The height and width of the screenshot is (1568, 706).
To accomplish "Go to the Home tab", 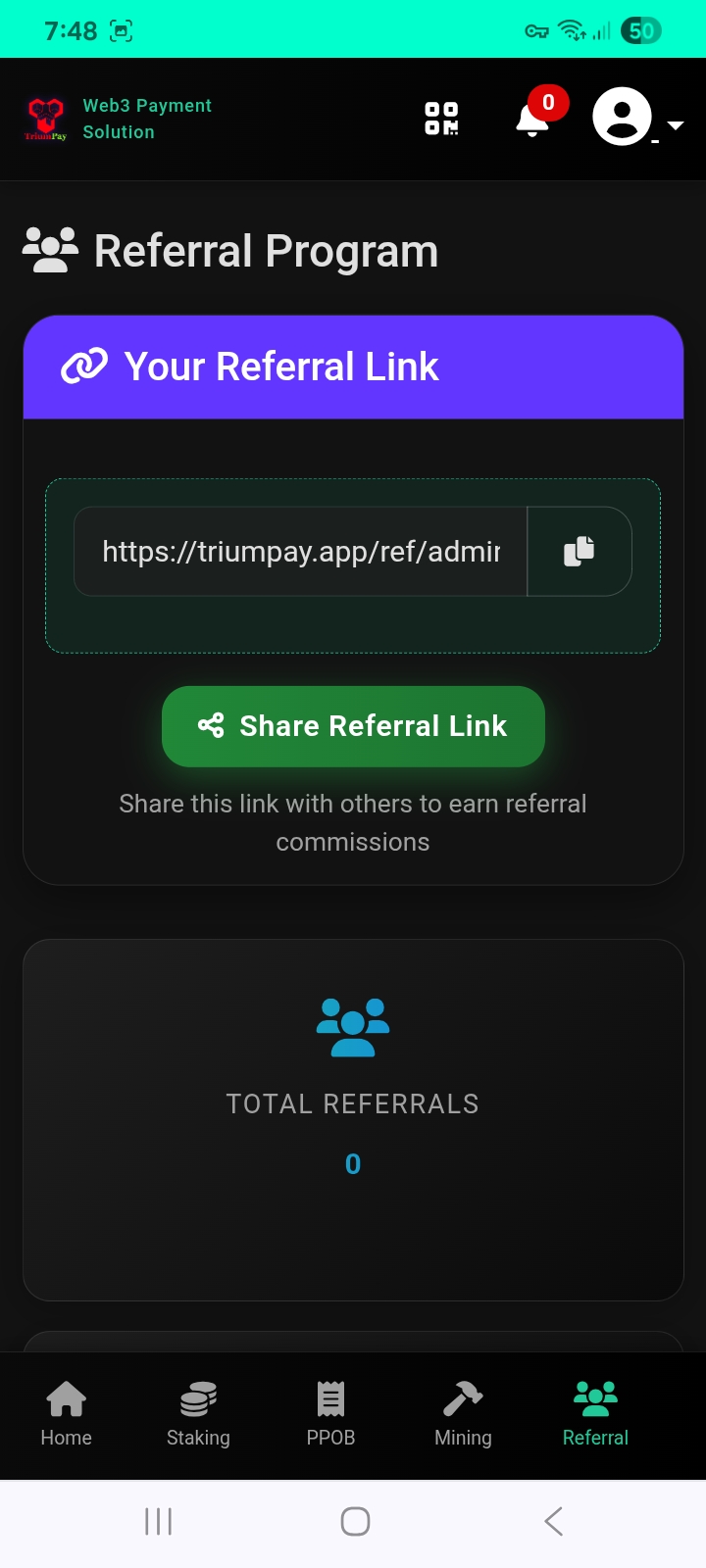I will pyautogui.click(x=67, y=1413).
